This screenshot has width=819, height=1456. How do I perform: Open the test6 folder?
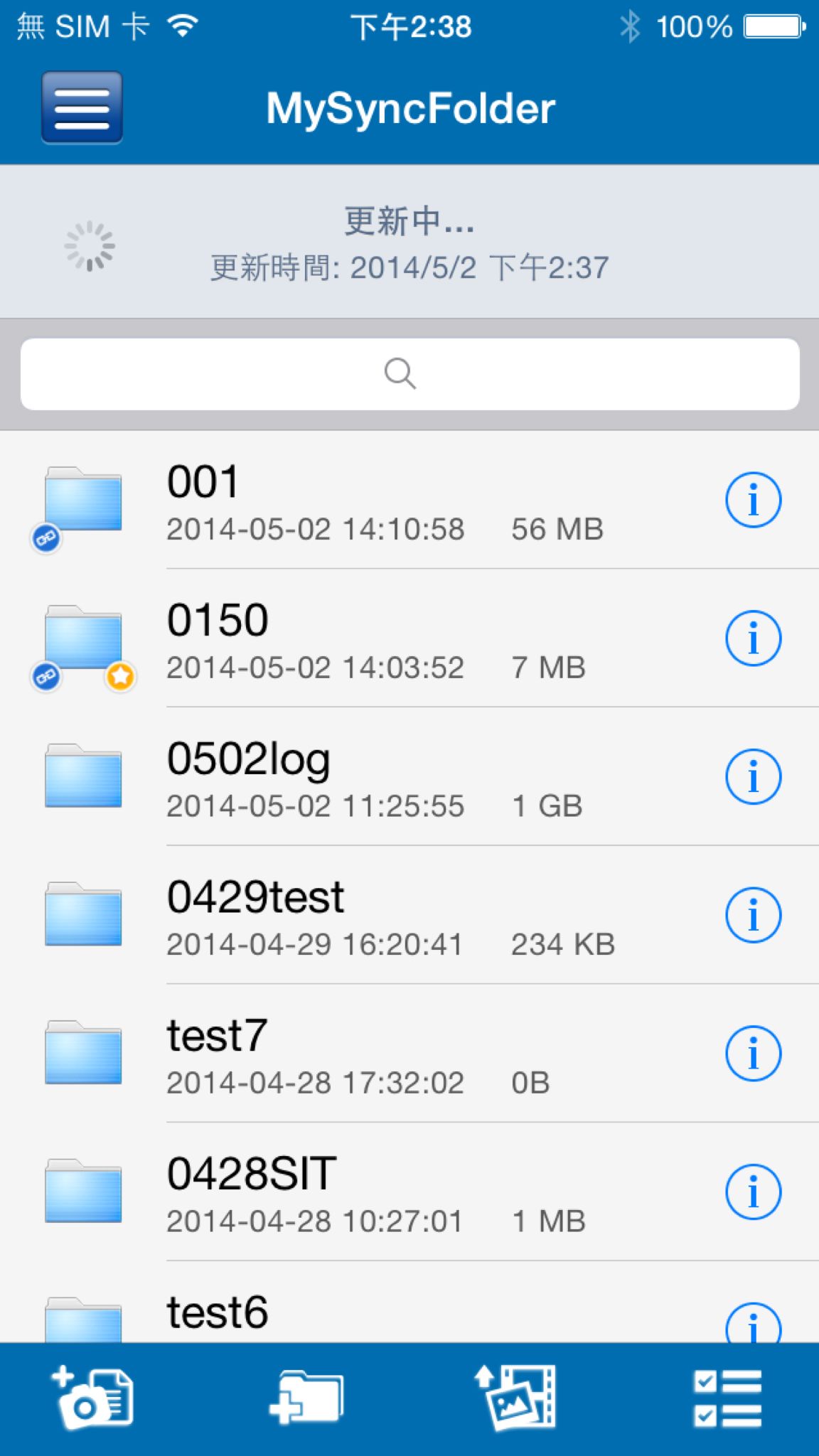tap(409, 1302)
